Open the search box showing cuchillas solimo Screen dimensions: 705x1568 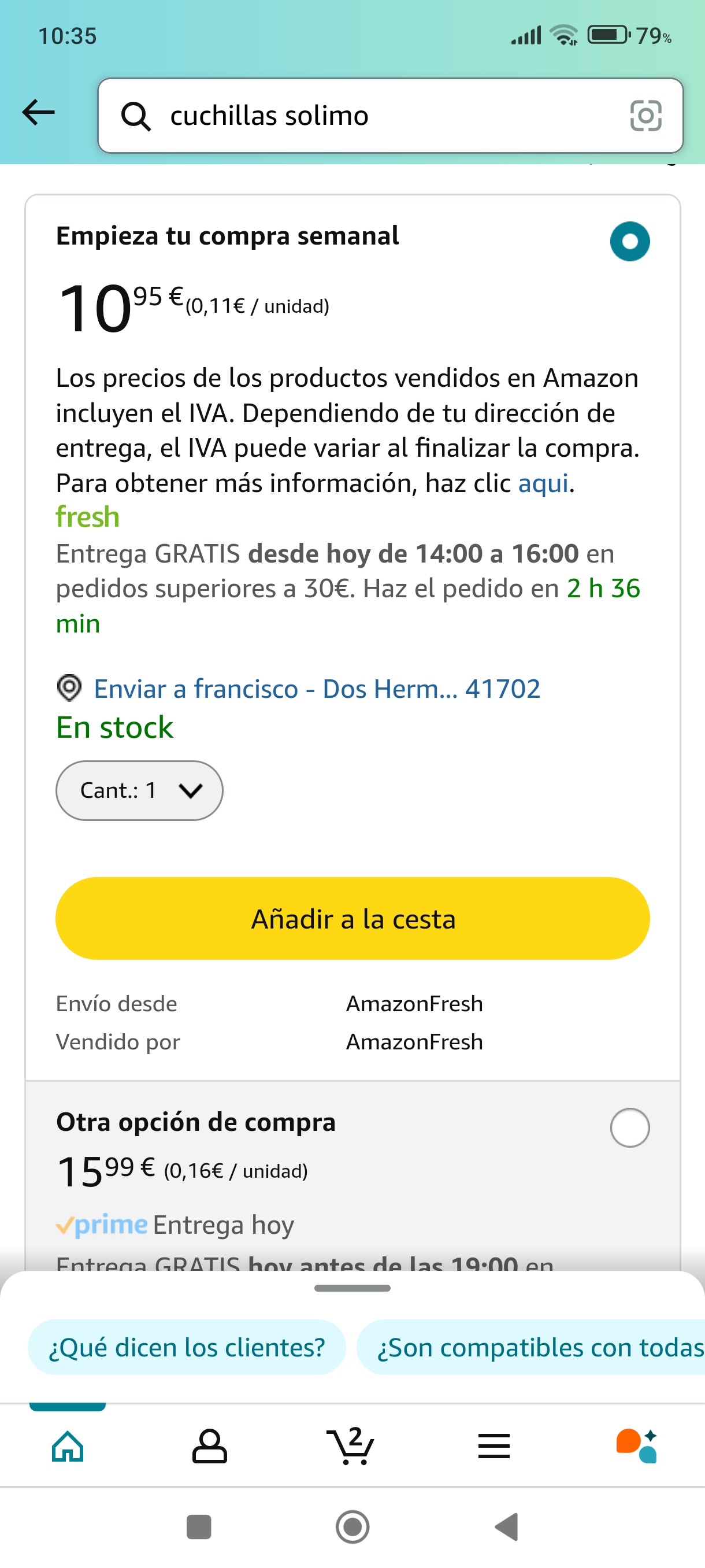click(390, 115)
